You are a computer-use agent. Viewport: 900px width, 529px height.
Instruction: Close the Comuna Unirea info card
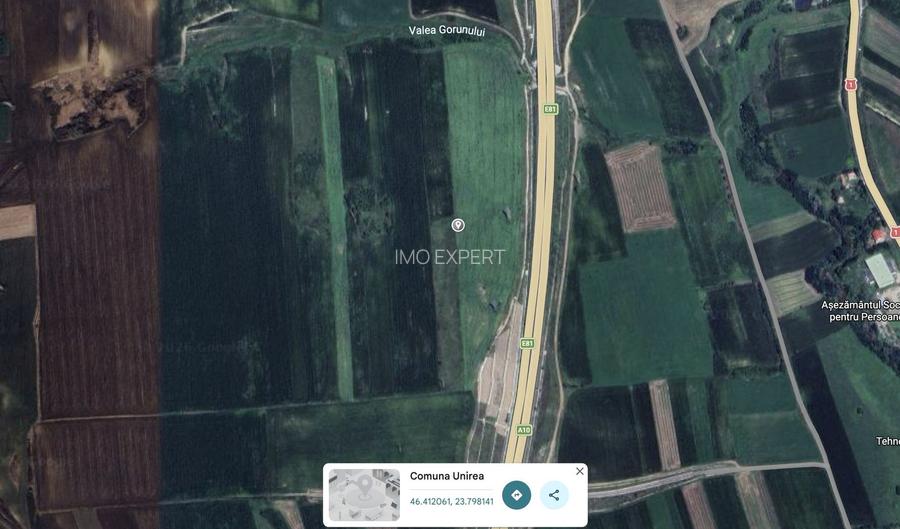point(580,472)
